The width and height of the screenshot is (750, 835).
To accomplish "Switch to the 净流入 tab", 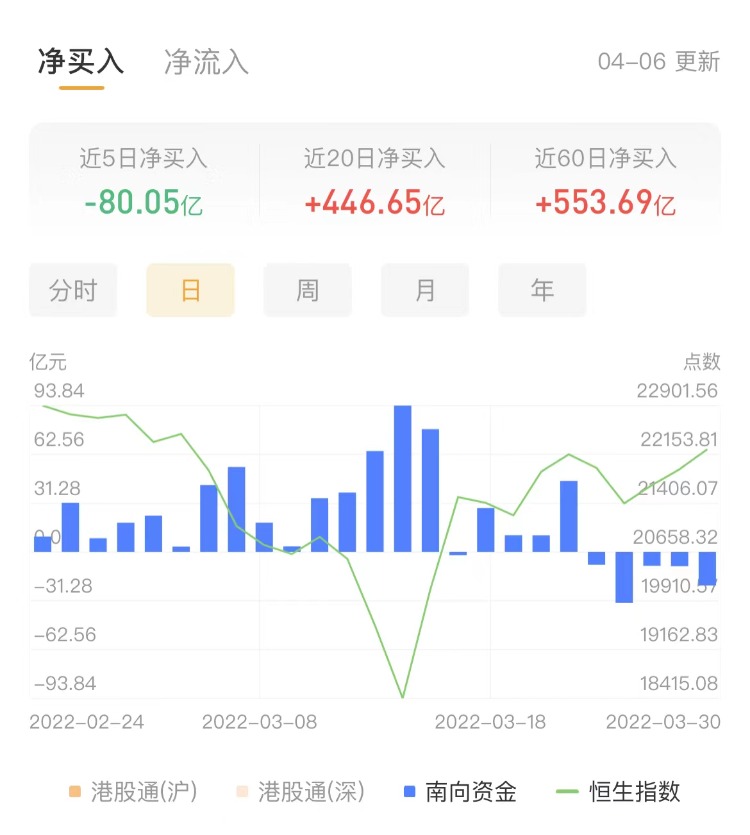I will coord(206,62).
